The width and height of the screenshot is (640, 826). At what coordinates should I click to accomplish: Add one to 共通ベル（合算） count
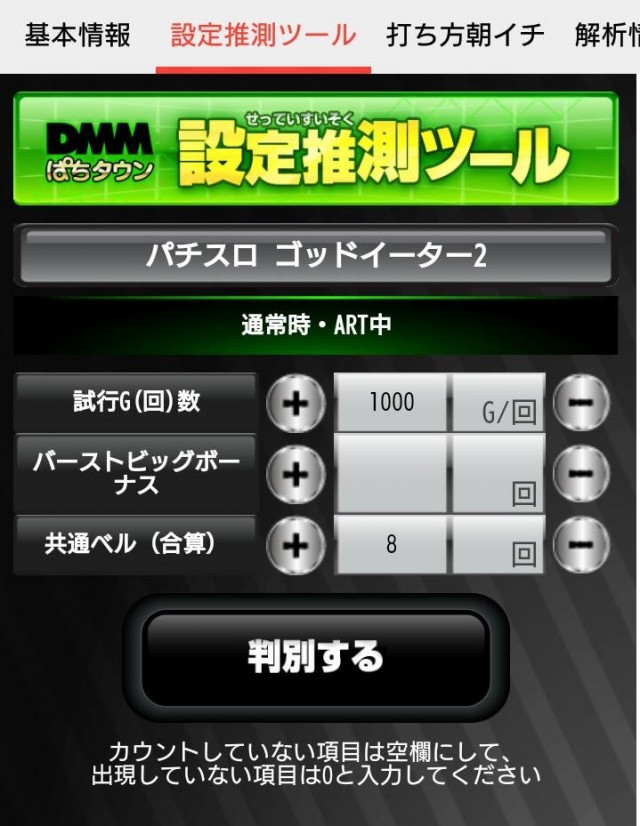point(295,544)
